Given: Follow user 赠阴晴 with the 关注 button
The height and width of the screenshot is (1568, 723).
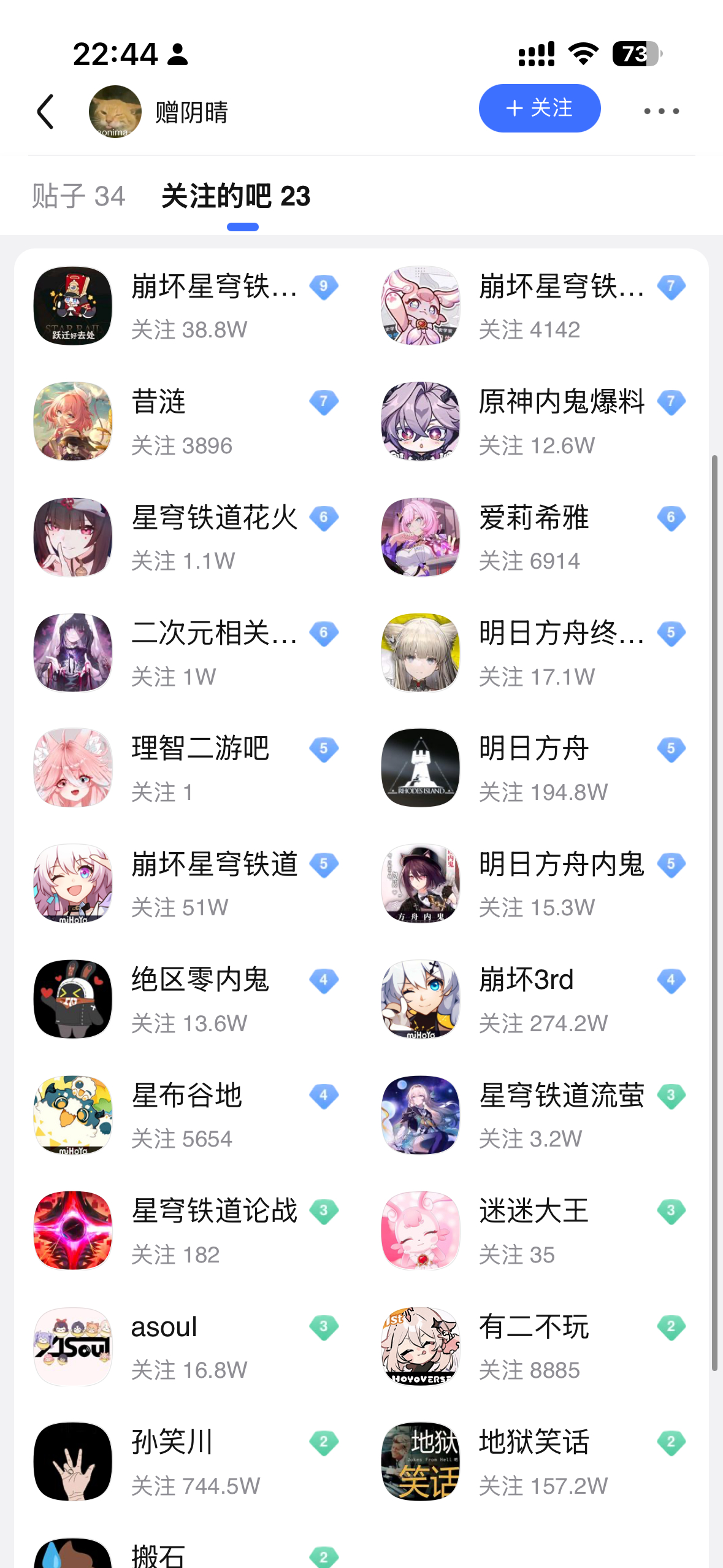Looking at the screenshot, I should click(x=539, y=109).
